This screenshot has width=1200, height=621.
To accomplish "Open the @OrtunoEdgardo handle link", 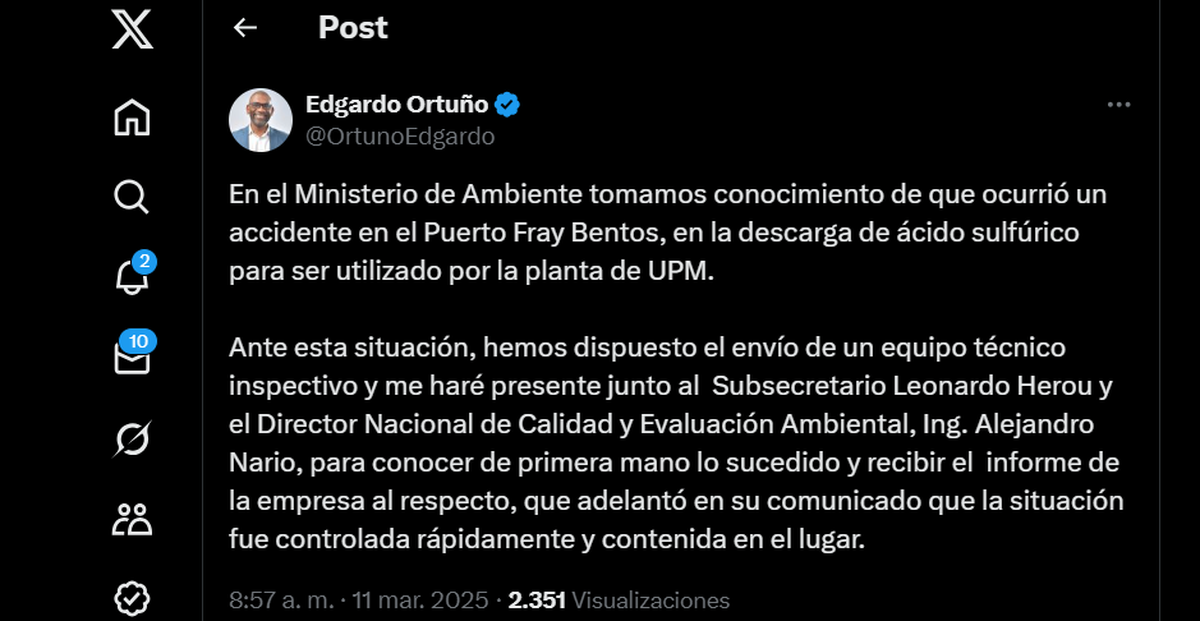I will pos(400,137).
